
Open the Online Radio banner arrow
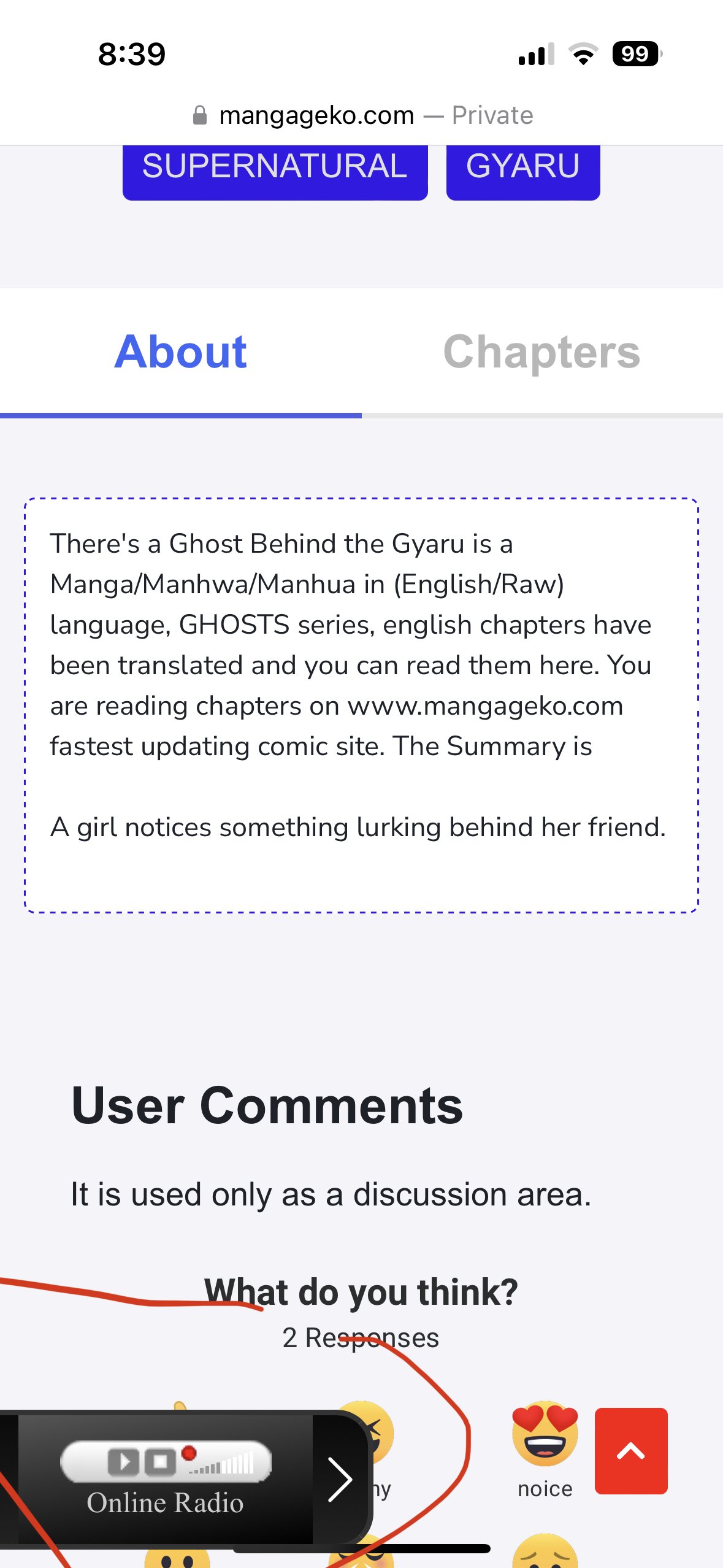(339, 1479)
